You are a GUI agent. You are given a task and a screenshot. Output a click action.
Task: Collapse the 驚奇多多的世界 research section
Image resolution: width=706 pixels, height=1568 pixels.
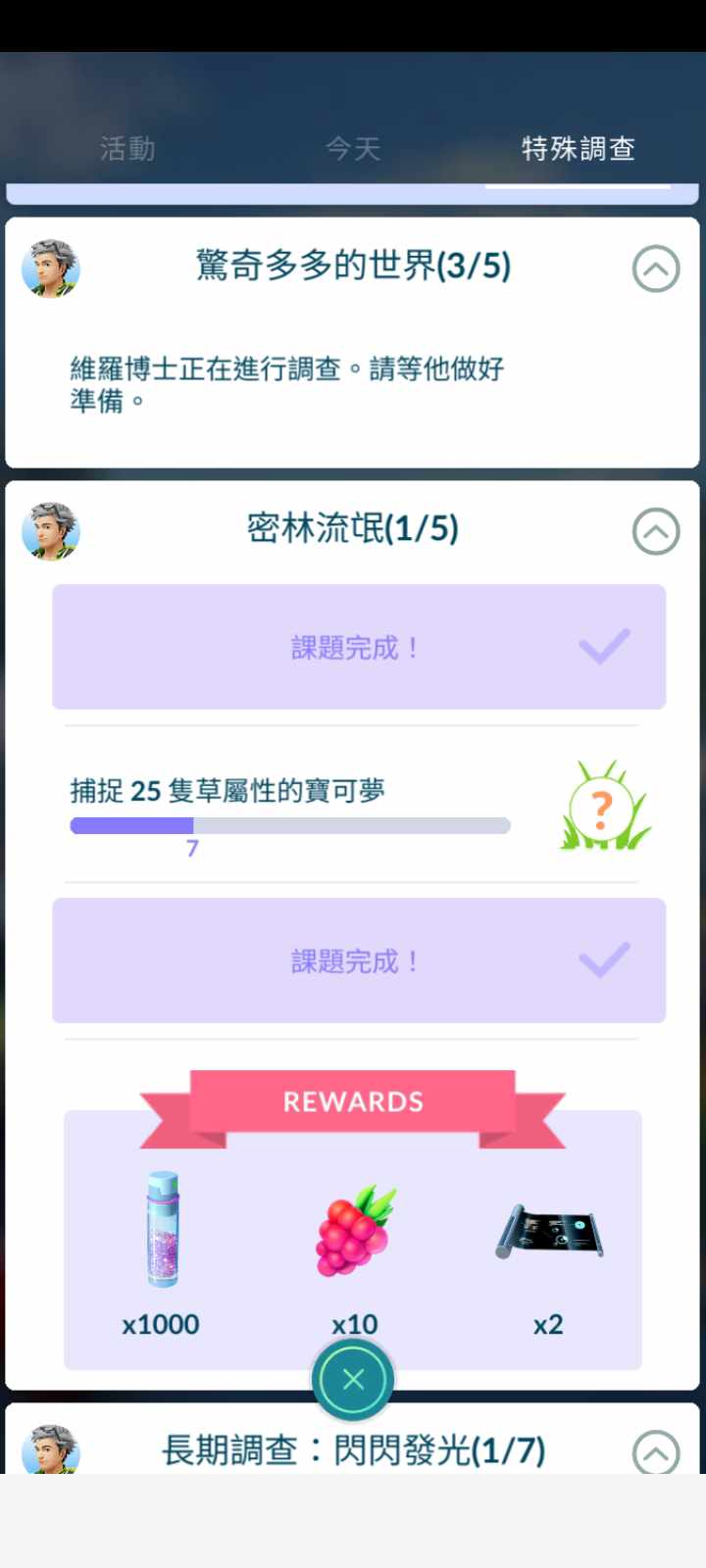(656, 268)
